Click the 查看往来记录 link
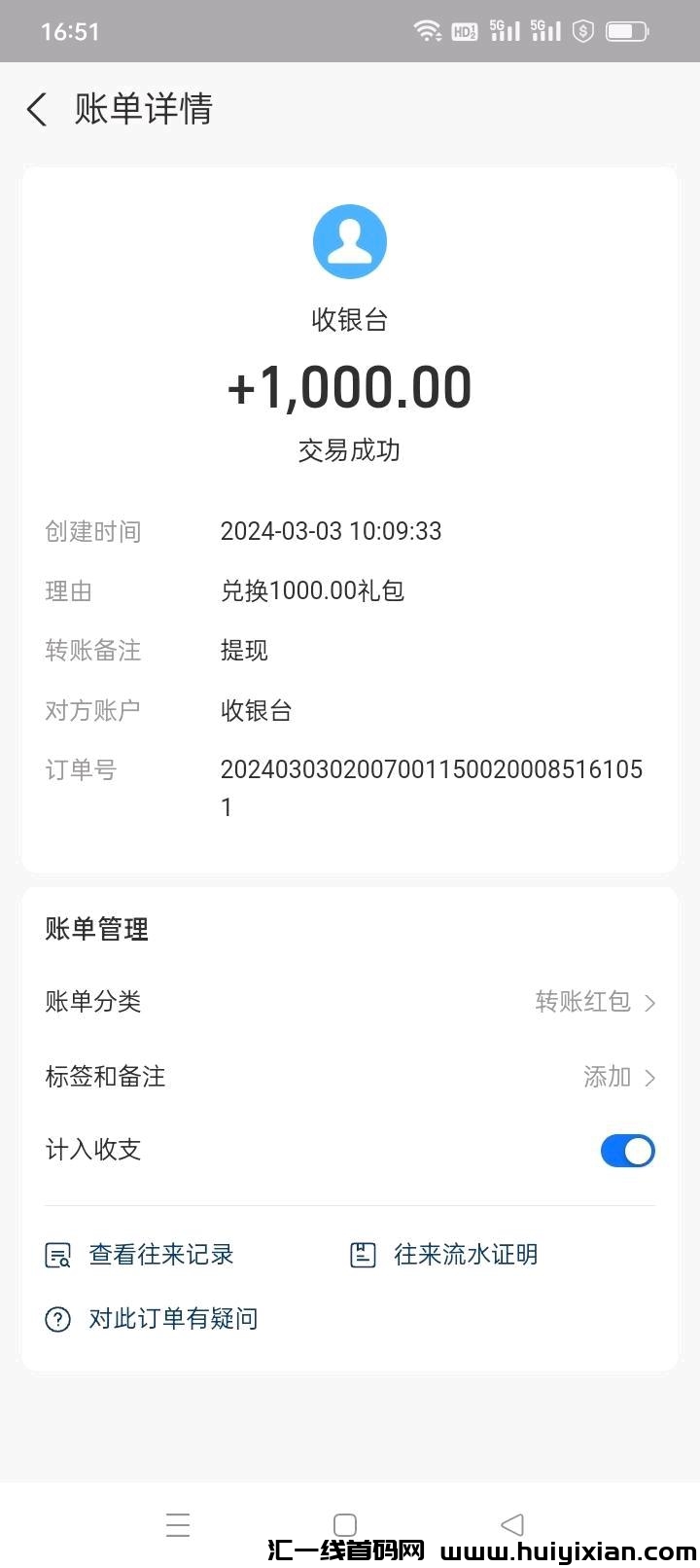Viewport: 700px width, 1568px height. click(160, 1255)
